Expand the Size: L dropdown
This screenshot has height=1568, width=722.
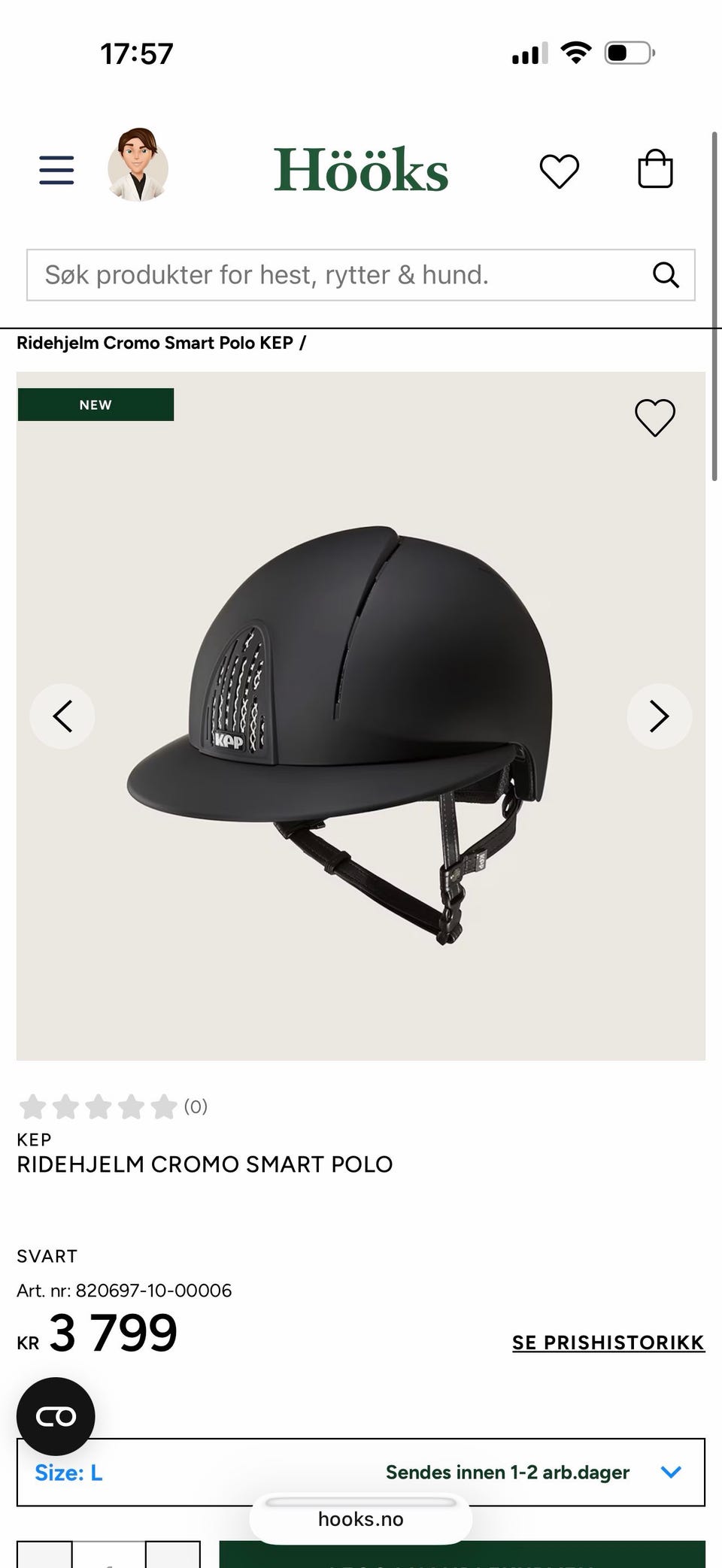coord(361,1472)
